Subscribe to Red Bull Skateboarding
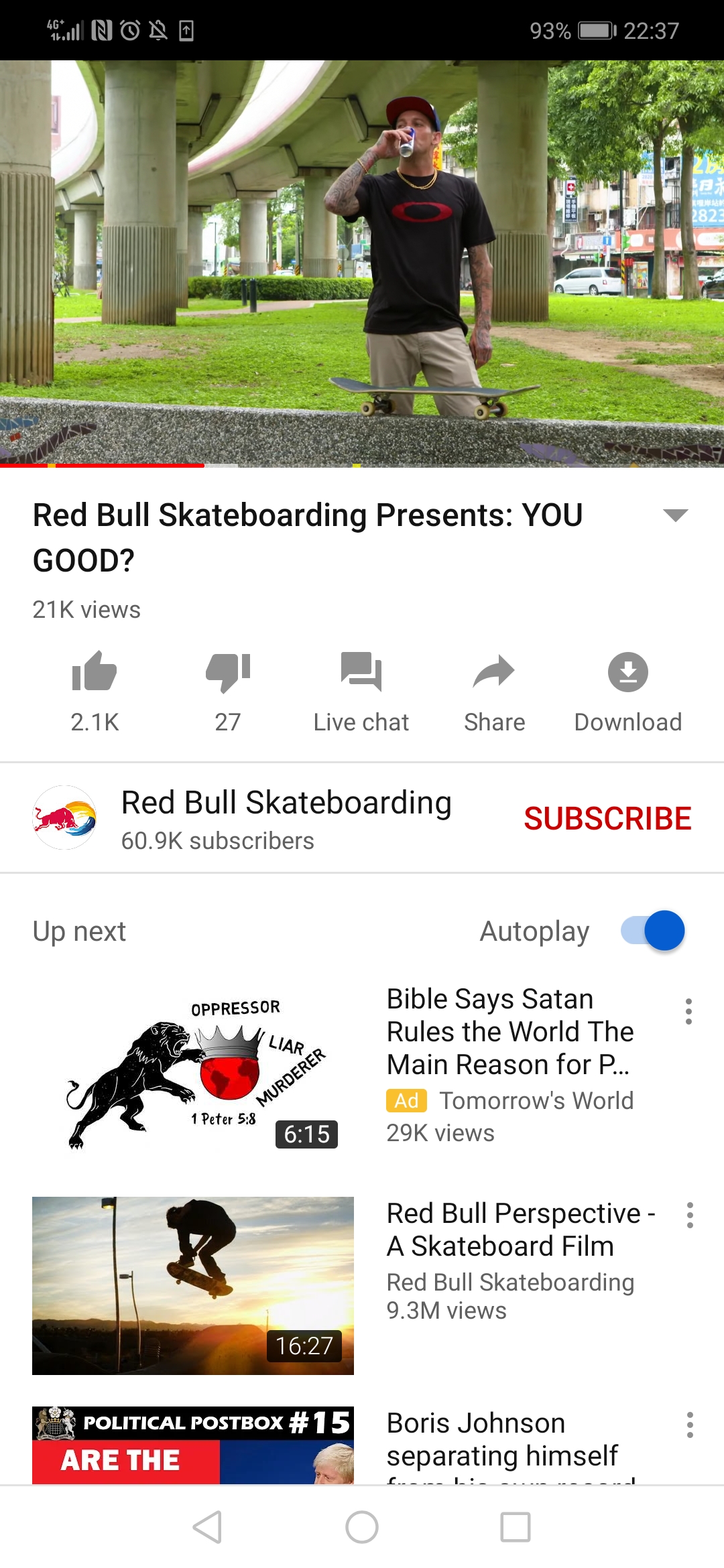This screenshot has width=724, height=1568. [x=607, y=818]
